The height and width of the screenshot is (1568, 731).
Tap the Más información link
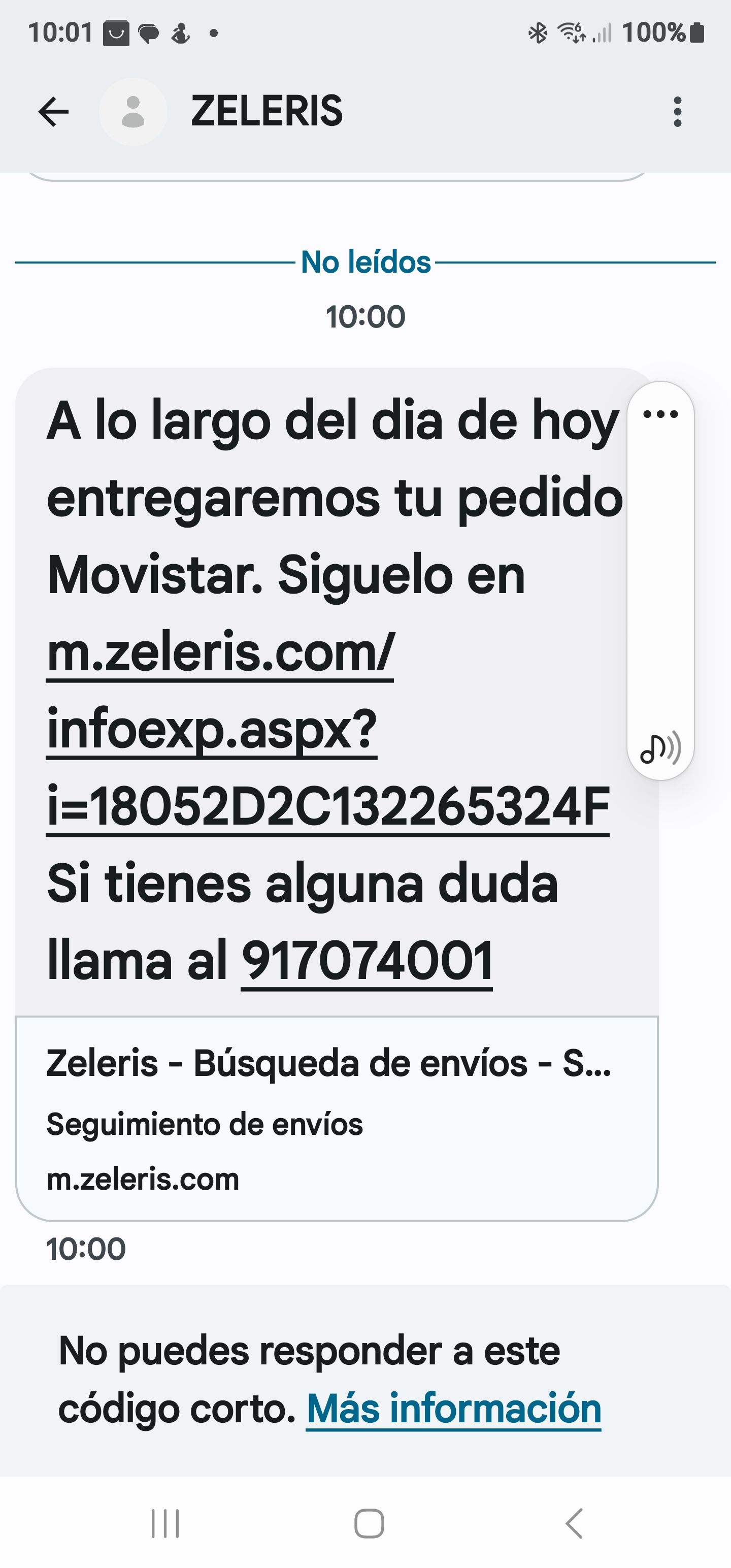pos(453,1409)
